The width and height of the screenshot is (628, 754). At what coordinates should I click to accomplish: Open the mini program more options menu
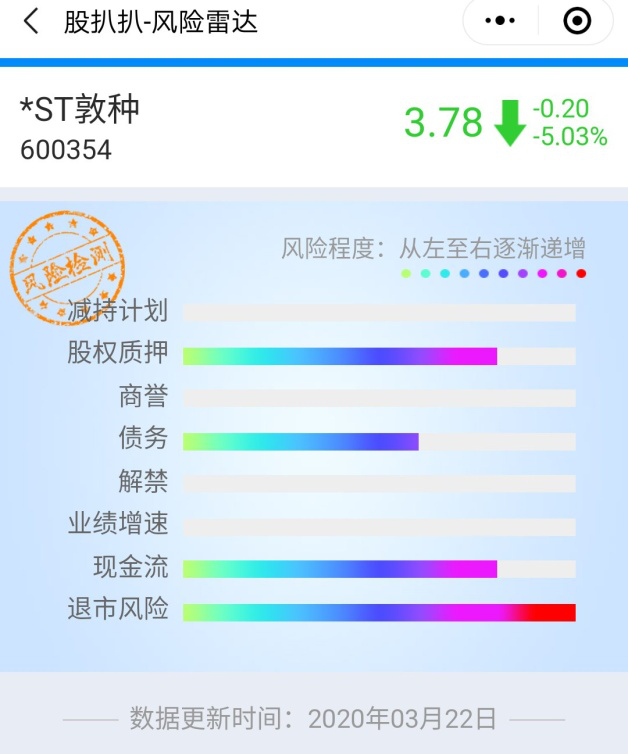tap(500, 21)
